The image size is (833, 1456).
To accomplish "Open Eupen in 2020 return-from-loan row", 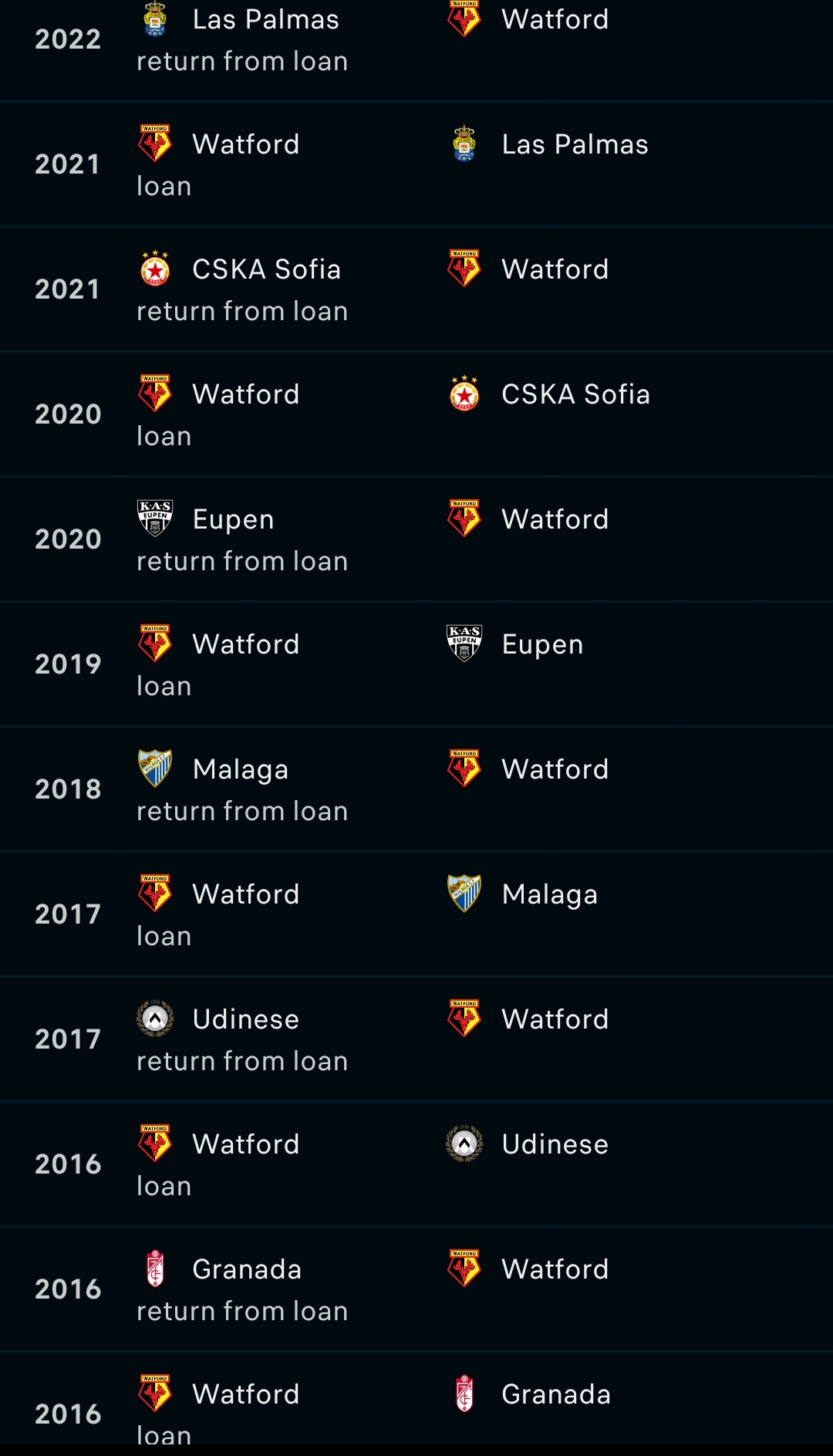I will [233, 519].
